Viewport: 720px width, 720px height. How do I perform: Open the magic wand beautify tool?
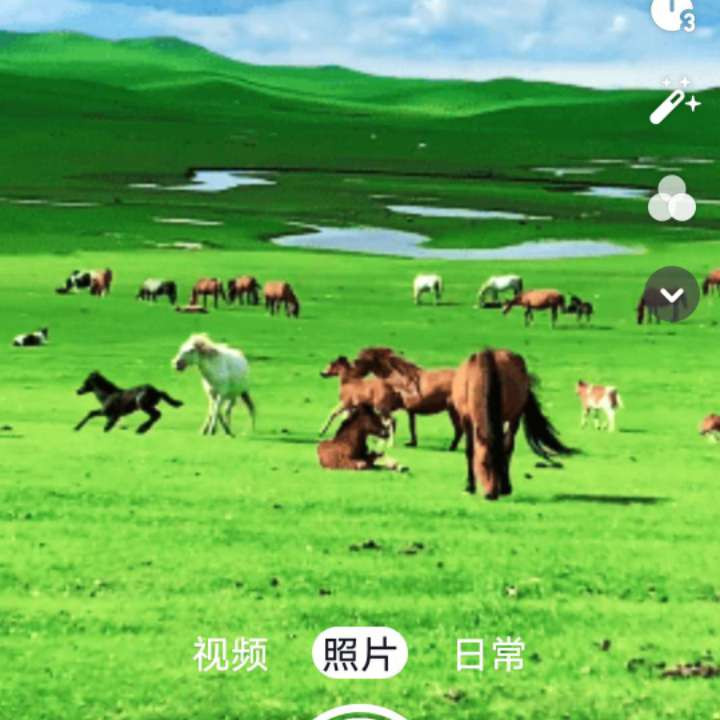click(675, 101)
